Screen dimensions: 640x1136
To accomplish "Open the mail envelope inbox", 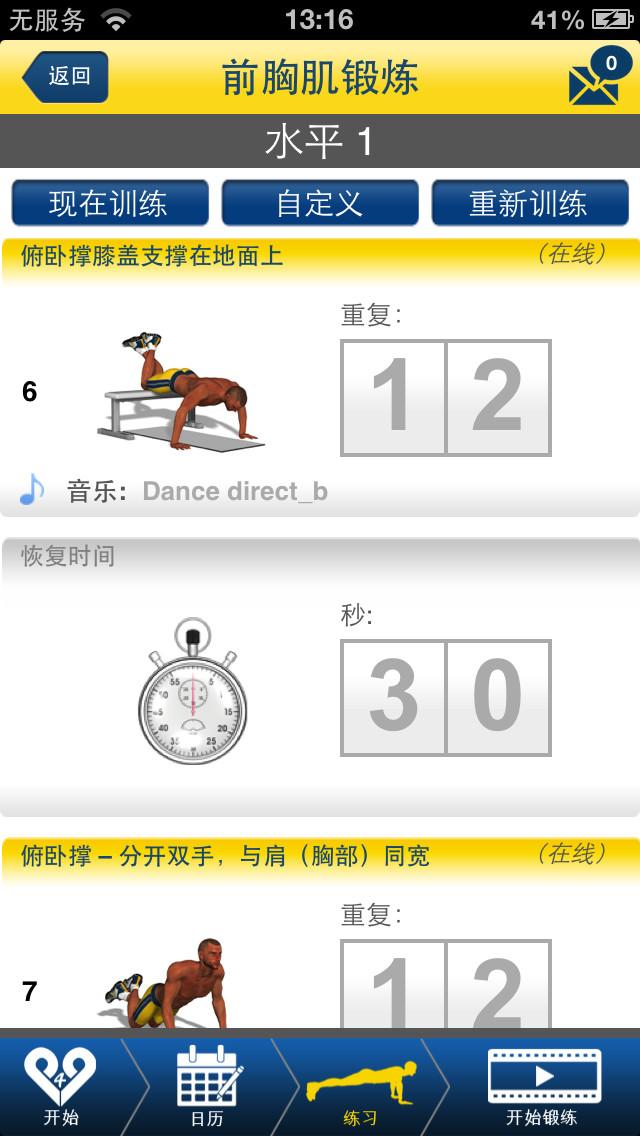I will [x=594, y=79].
